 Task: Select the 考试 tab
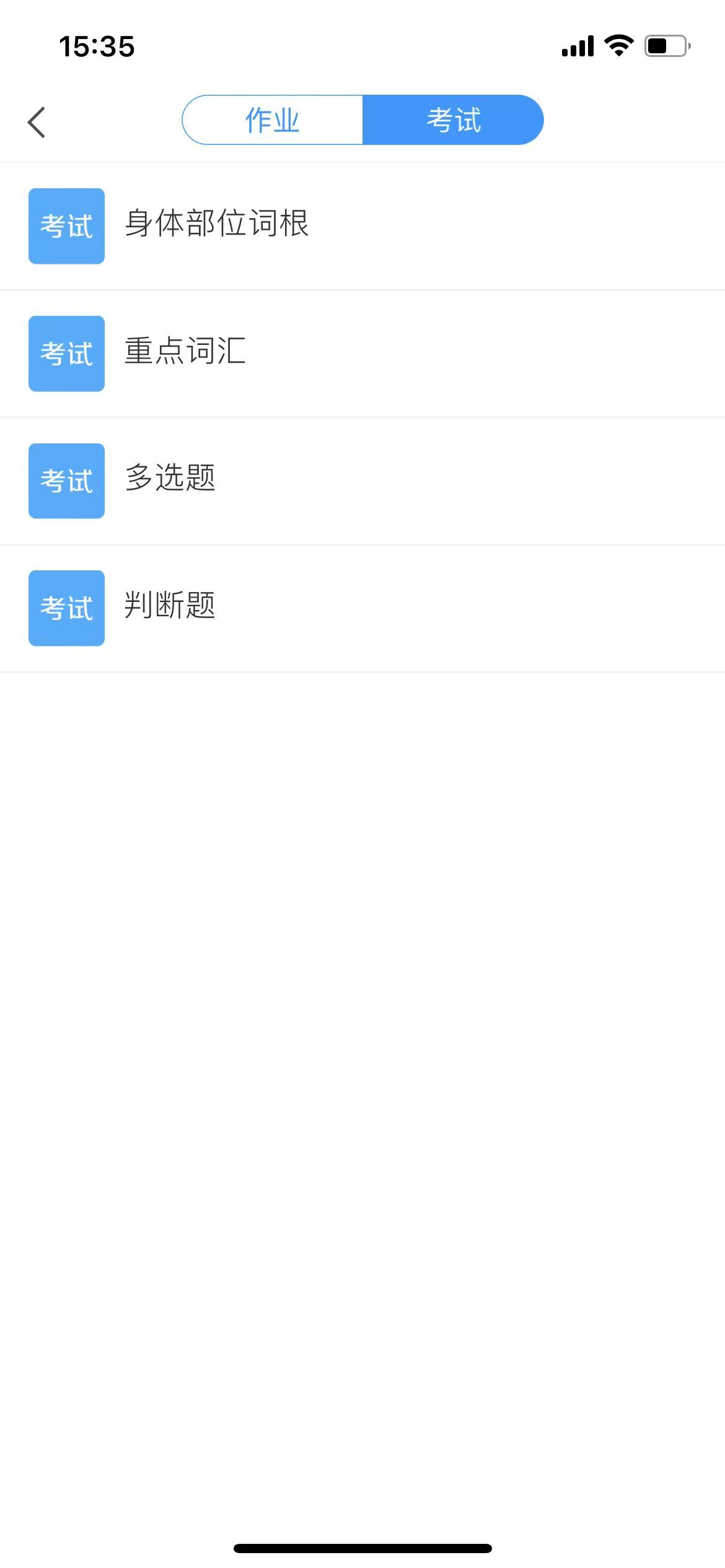[453, 120]
